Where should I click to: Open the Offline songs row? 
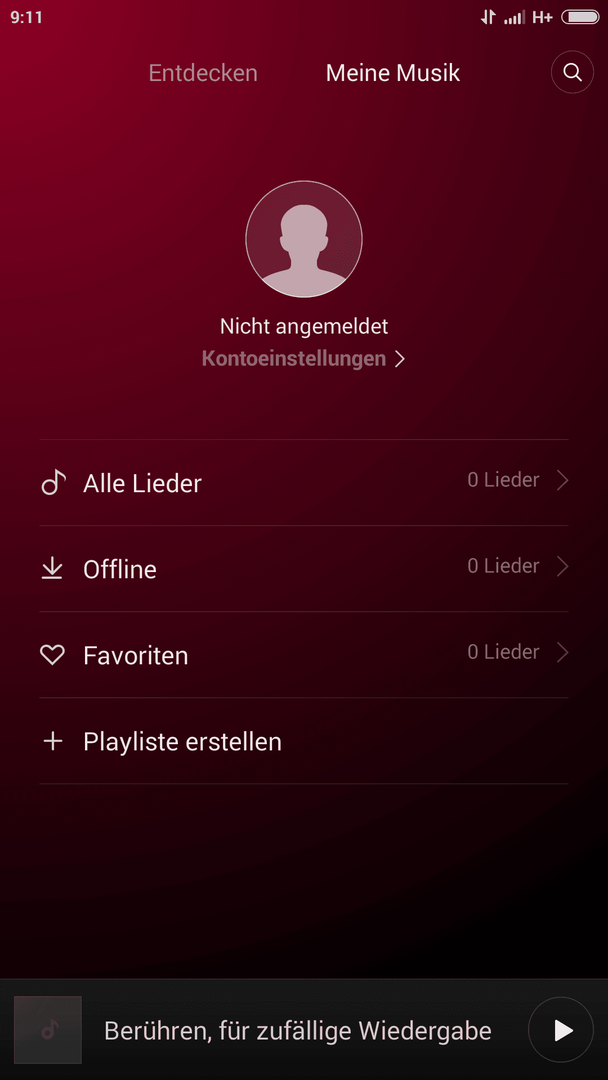click(304, 569)
